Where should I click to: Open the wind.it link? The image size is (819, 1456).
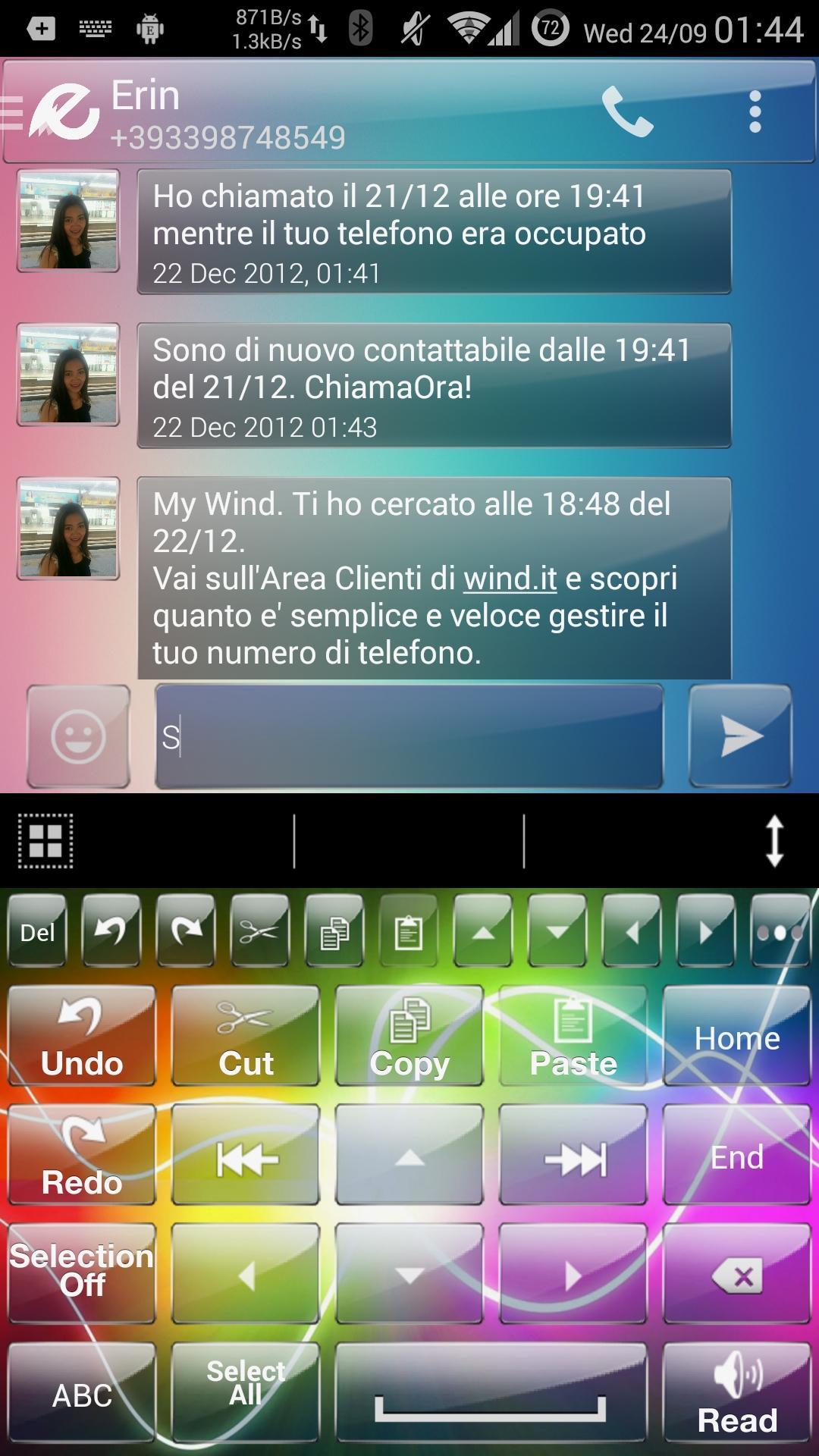510,579
